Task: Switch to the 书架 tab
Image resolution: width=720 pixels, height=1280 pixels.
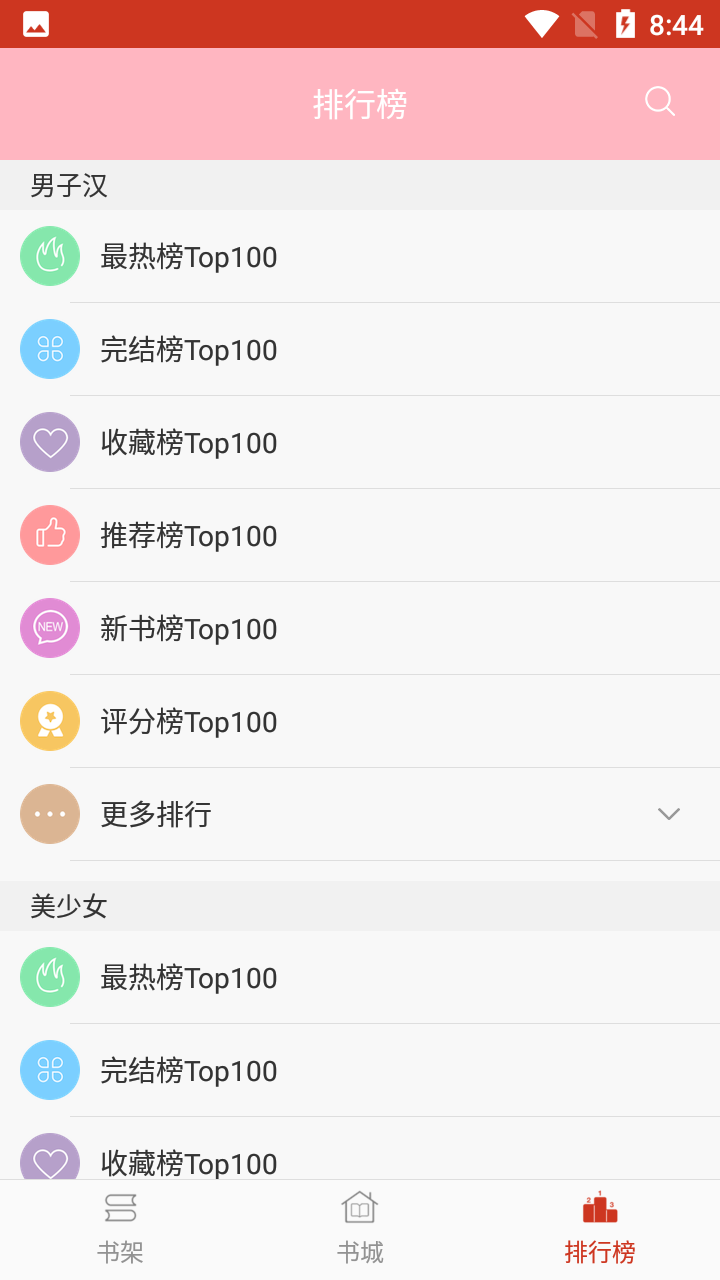Action: coord(120,1230)
